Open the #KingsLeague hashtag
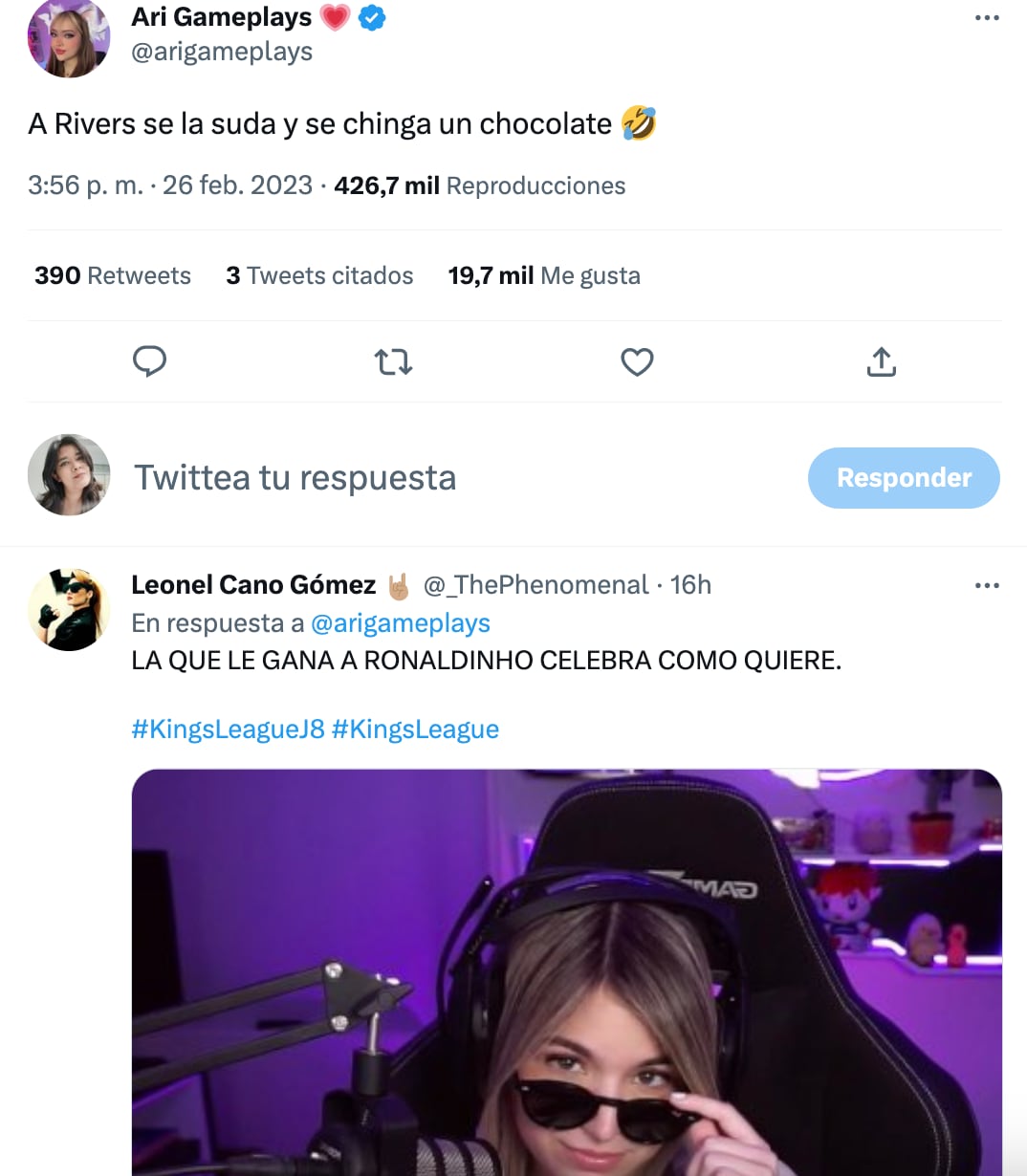The image size is (1027, 1176). [x=415, y=729]
